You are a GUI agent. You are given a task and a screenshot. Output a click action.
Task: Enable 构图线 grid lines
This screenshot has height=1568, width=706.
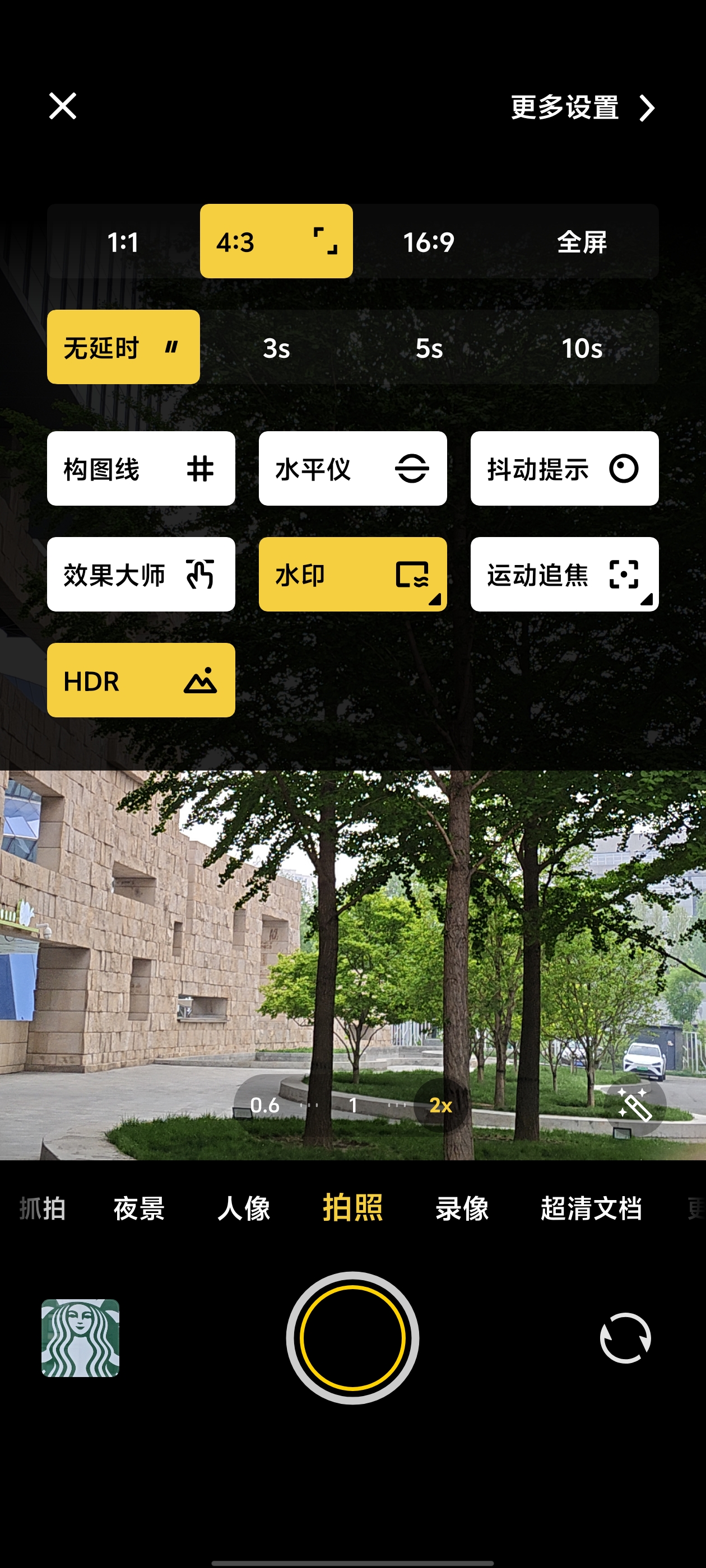pyautogui.click(x=141, y=469)
